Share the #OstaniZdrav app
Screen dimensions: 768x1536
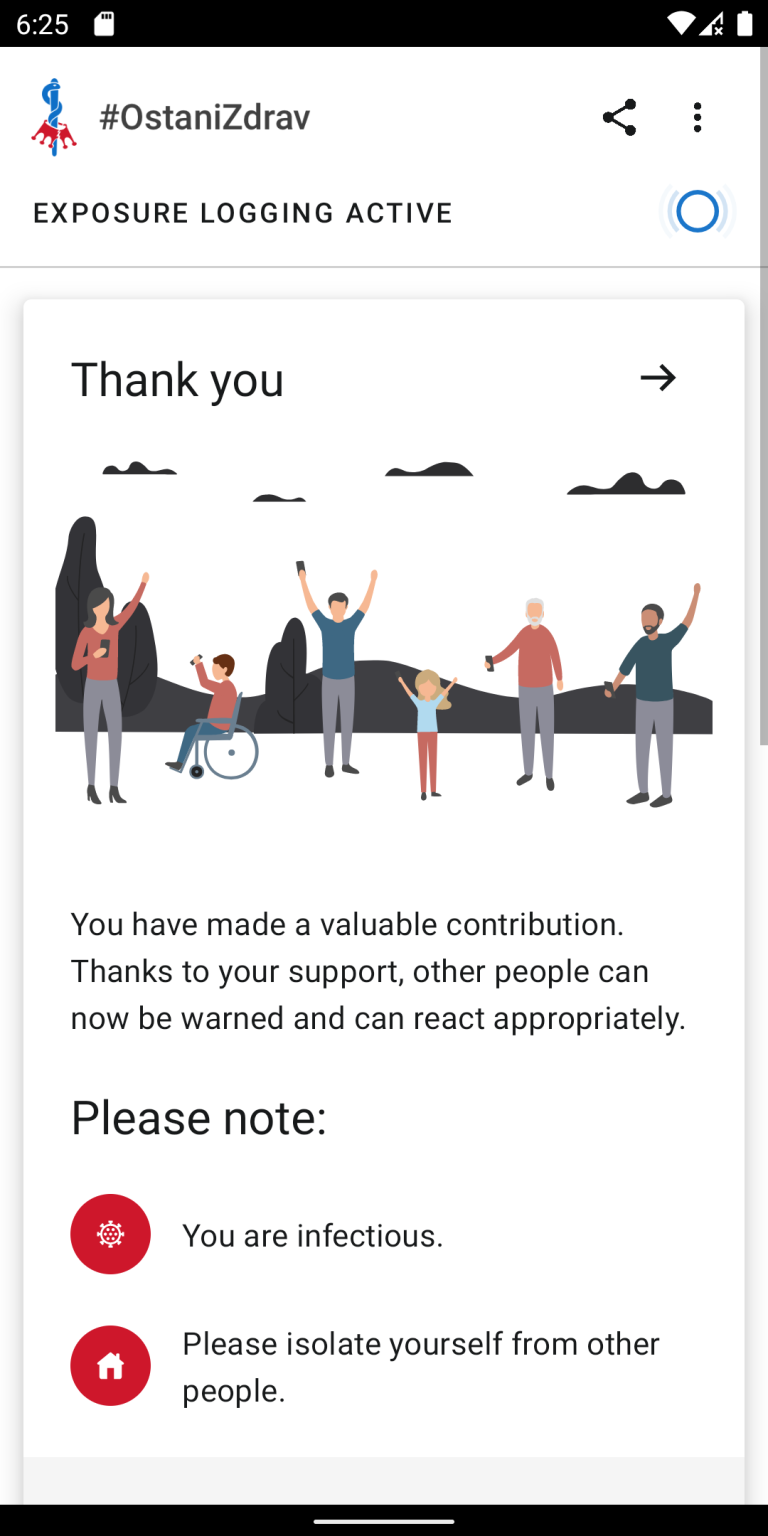[619, 118]
